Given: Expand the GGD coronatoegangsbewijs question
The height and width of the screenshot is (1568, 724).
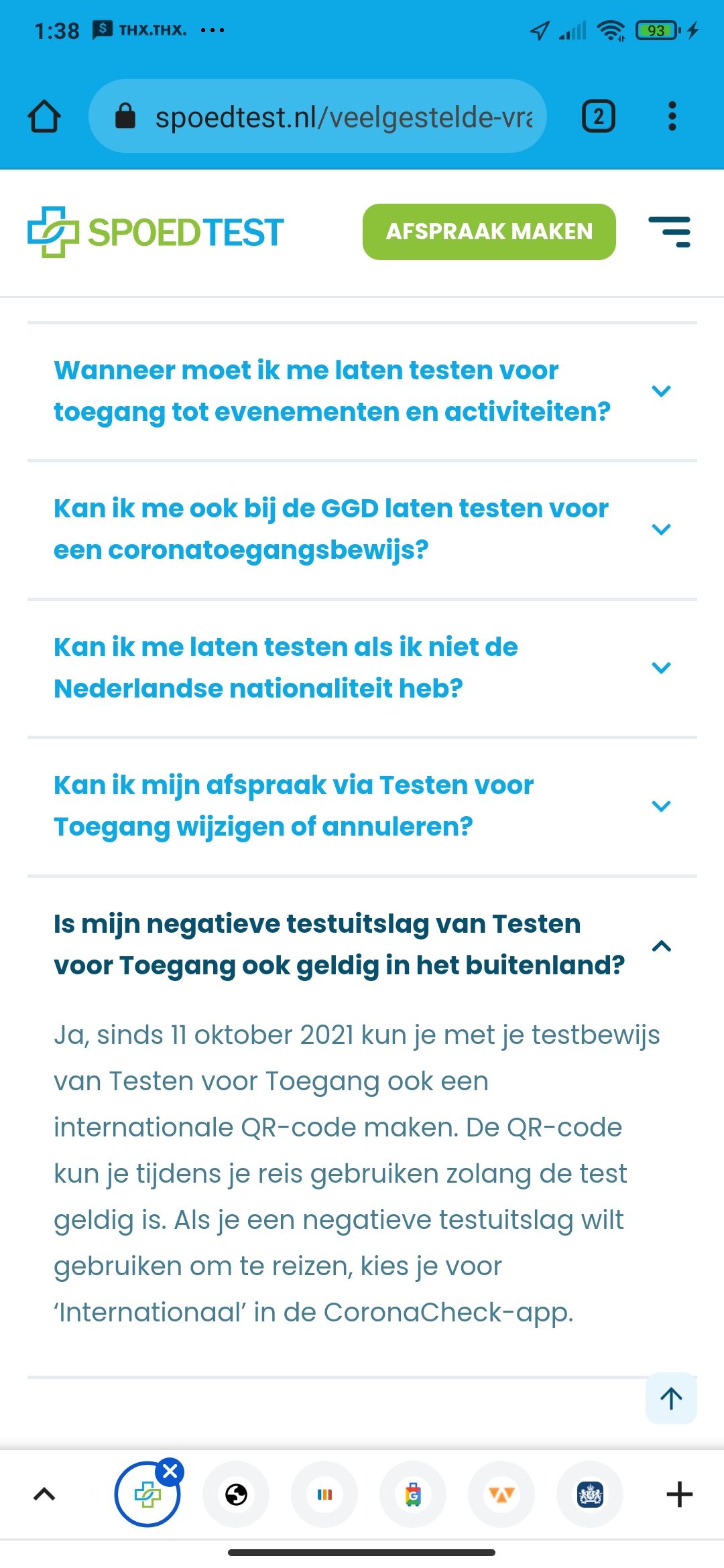Looking at the screenshot, I should pos(362,529).
